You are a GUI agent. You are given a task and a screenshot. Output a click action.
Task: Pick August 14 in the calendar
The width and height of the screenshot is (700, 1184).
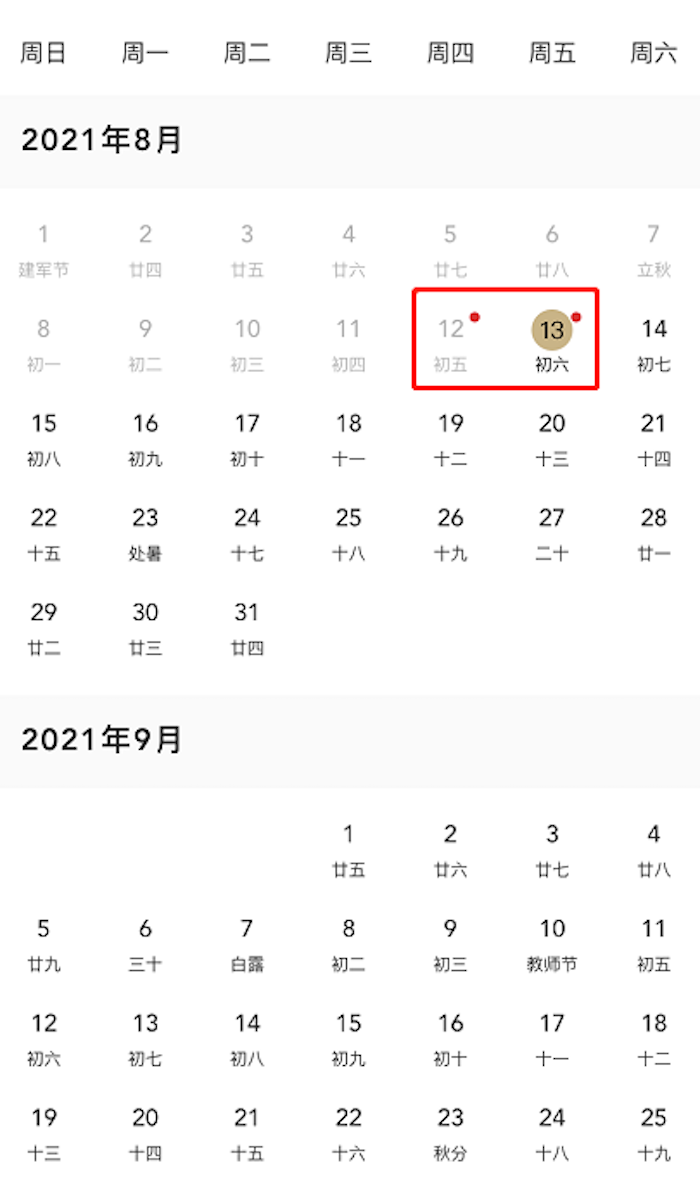click(x=654, y=342)
